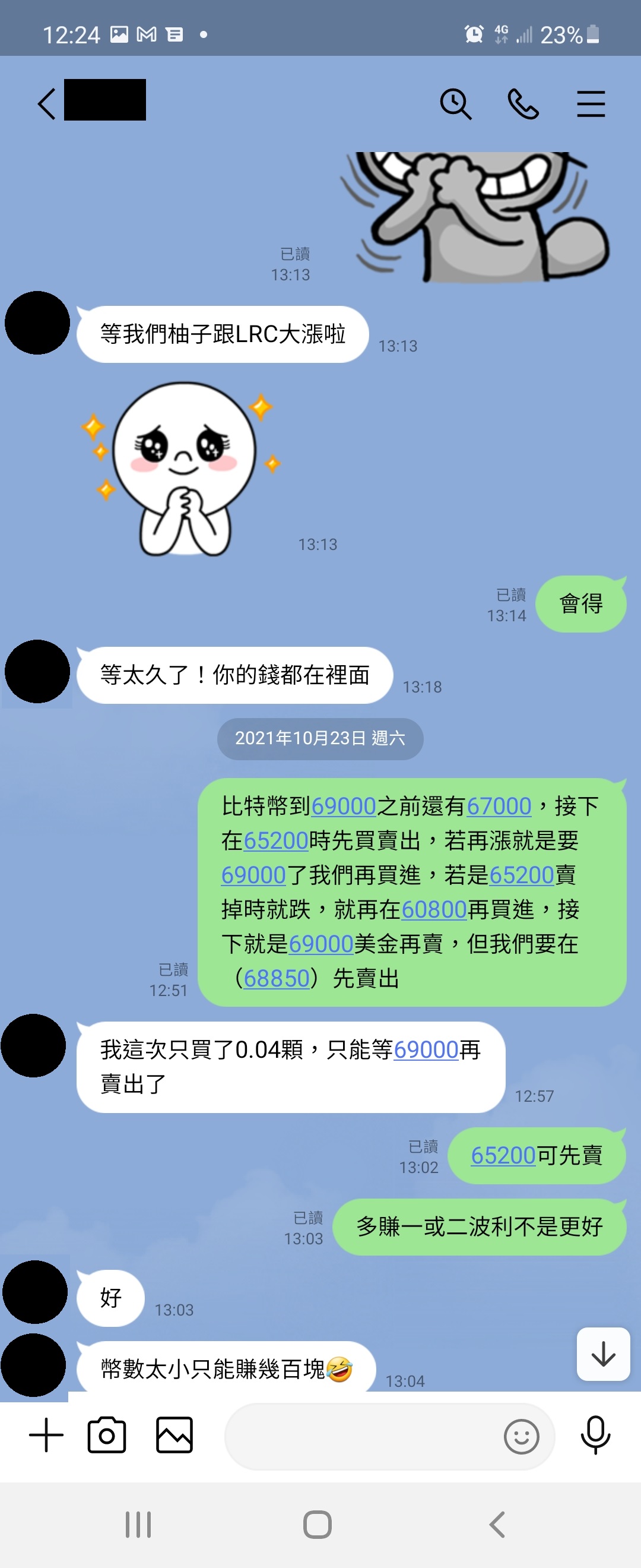Record a voice message

click(x=595, y=1436)
